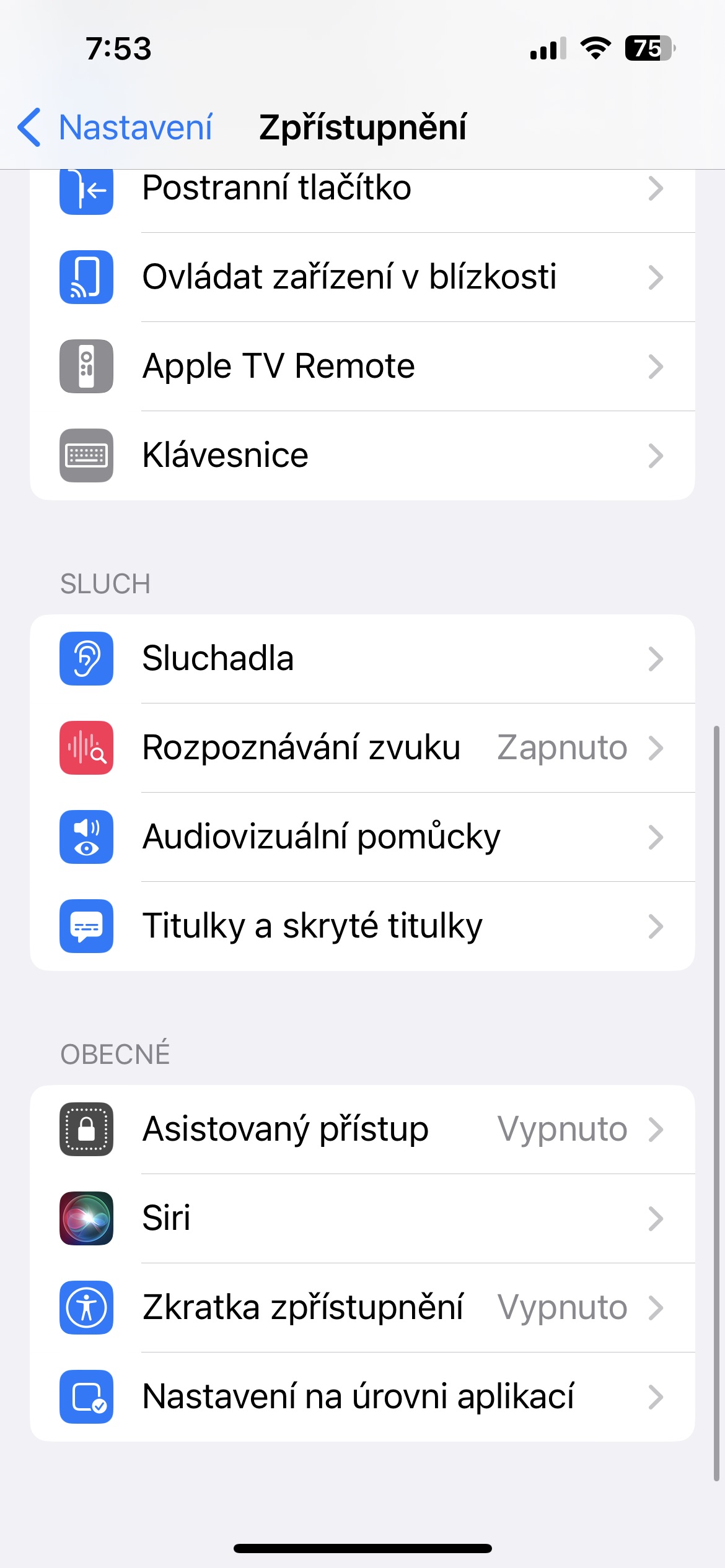This screenshot has height=1568, width=725.
Task: Open Ovládat zařízení v blízkosti
Action: (x=362, y=277)
